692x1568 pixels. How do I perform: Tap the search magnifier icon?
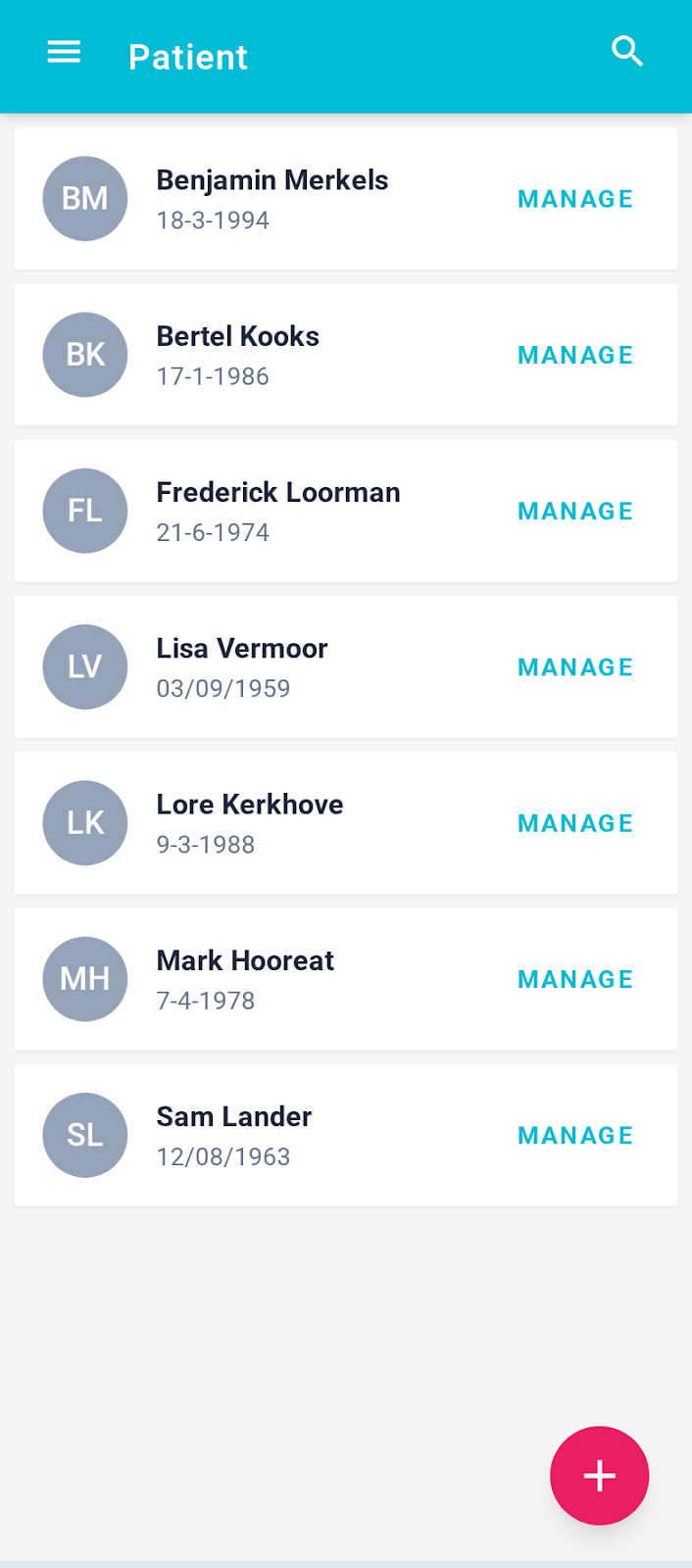pos(627,51)
